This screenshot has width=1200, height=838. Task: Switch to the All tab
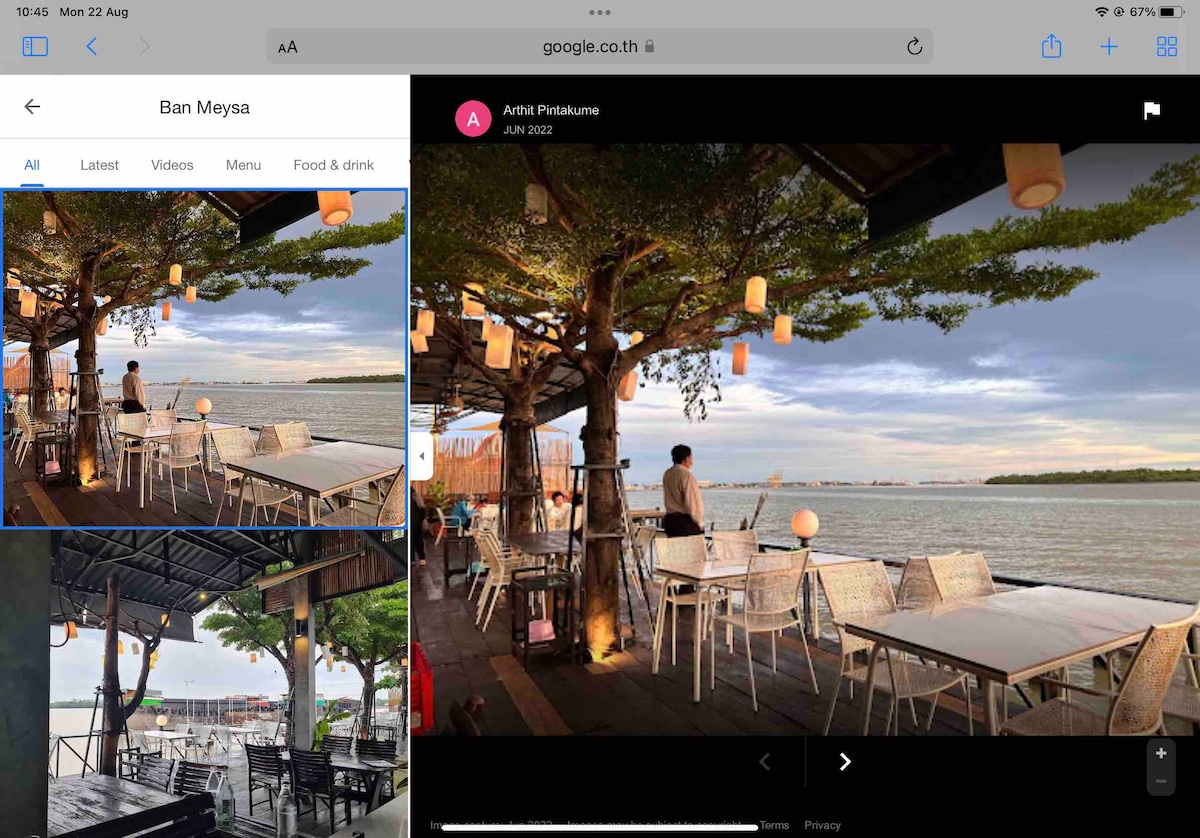(x=32, y=165)
